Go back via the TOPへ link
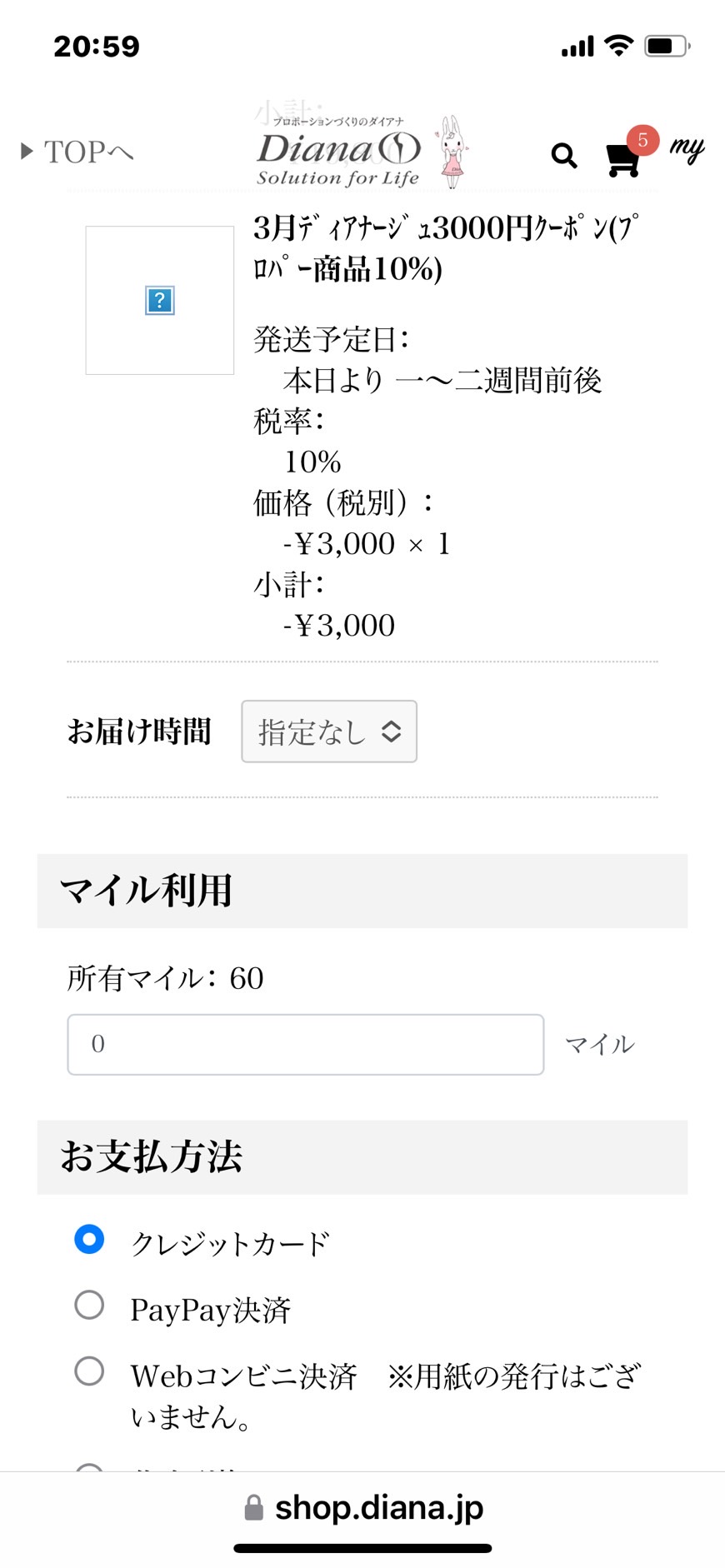 coord(77,152)
